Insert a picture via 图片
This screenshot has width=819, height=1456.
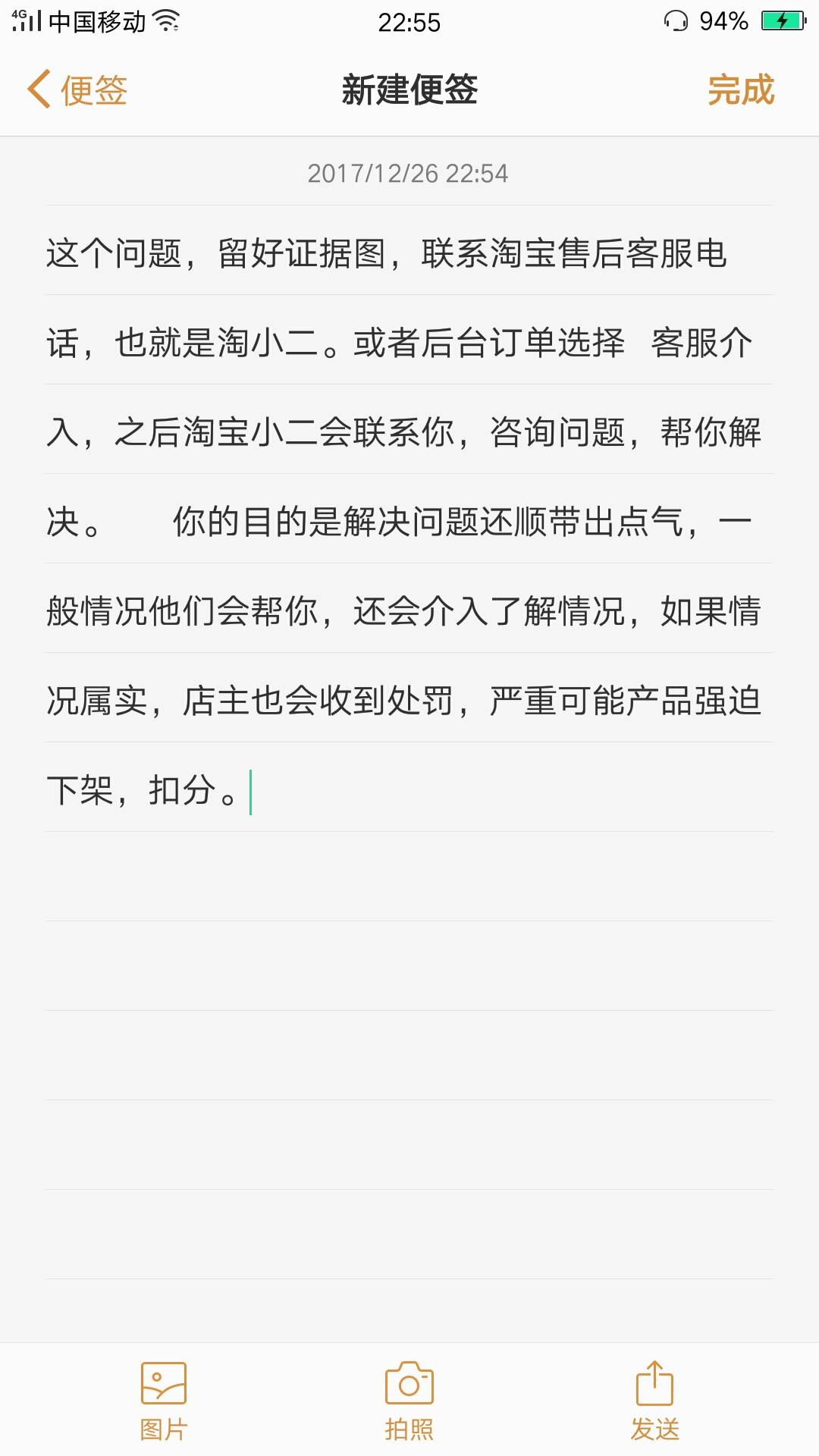(x=163, y=1400)
